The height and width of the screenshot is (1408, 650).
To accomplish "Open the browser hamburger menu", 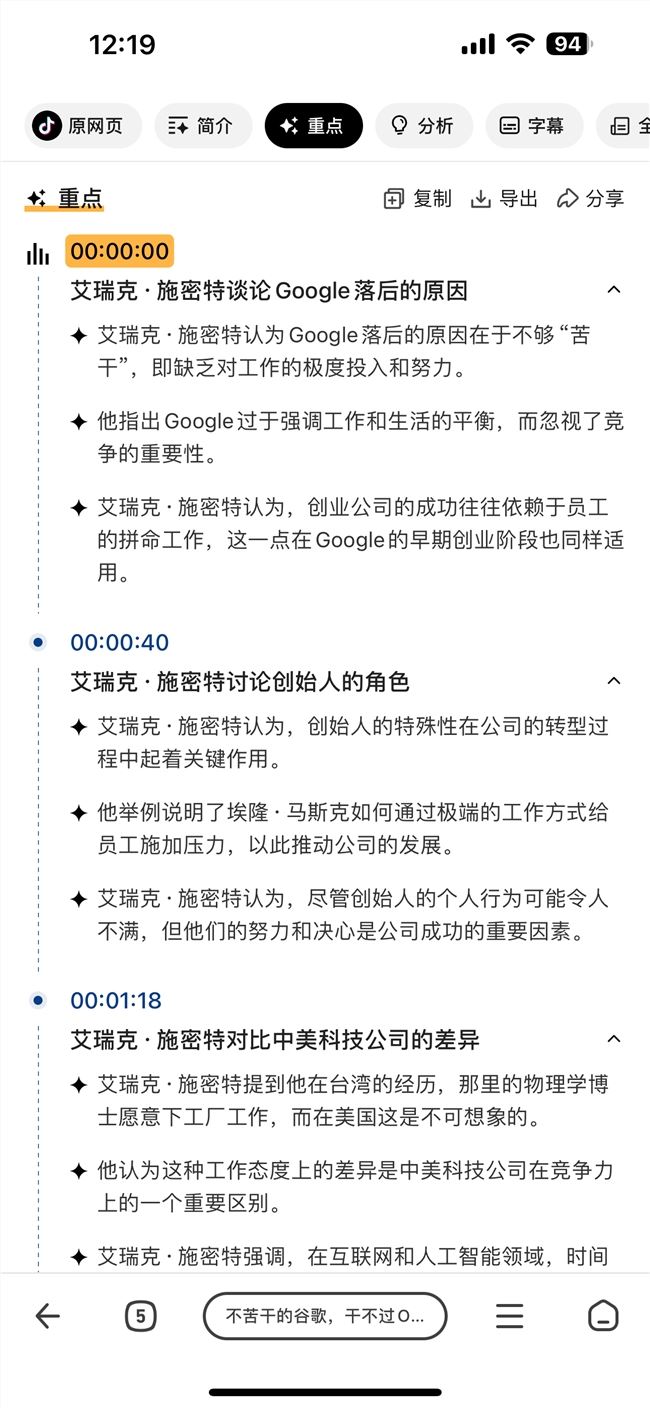I will 509,1316.
